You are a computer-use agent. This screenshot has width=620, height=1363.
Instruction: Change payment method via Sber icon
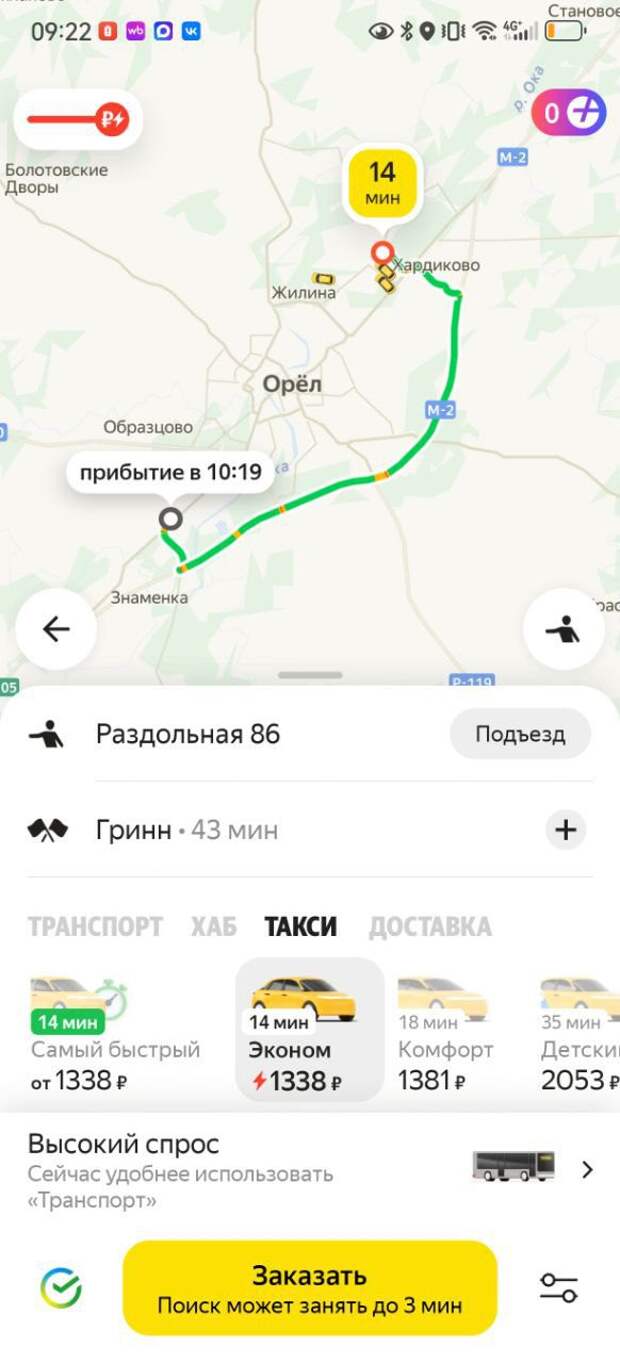[61, 1288]
